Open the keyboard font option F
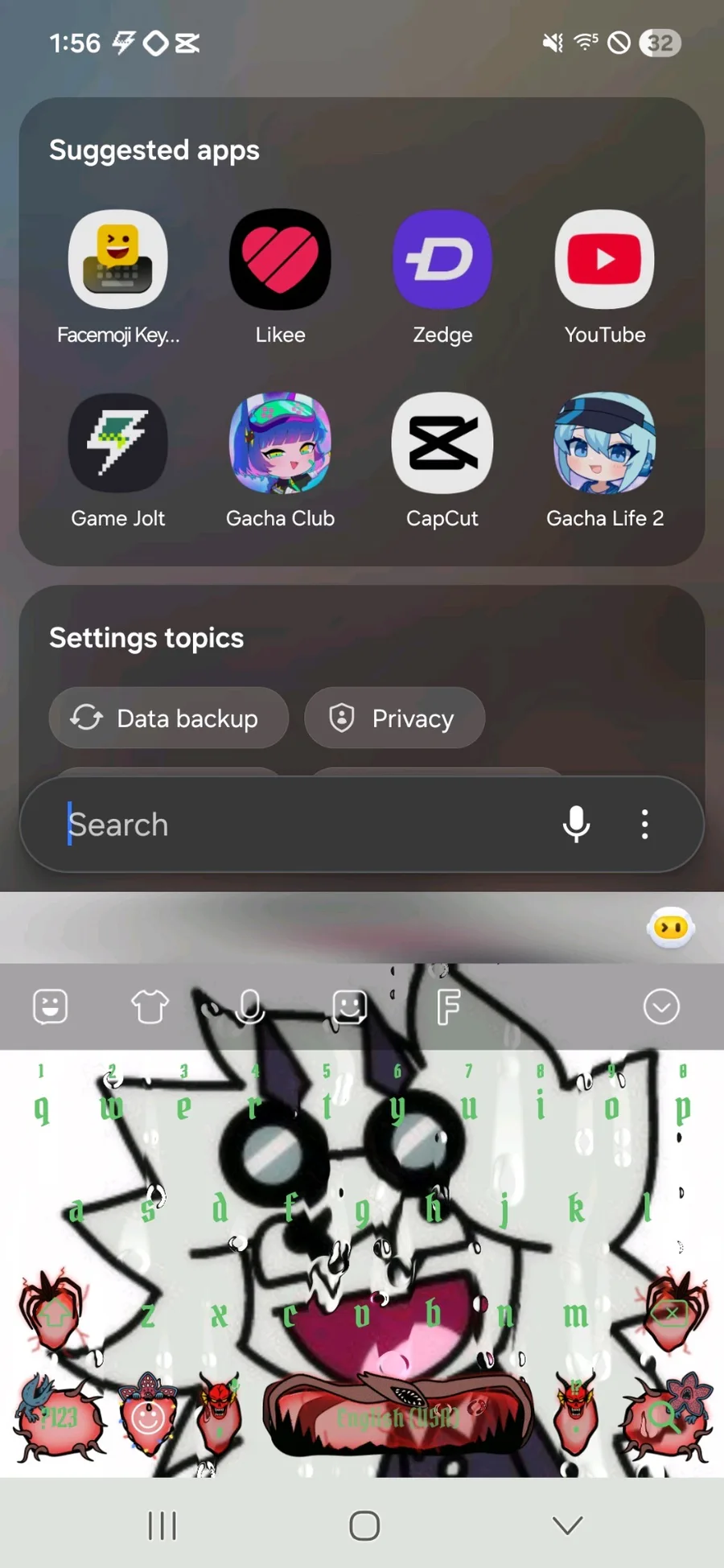This screenshot has height=1568, width=724. coord(448,1006)
